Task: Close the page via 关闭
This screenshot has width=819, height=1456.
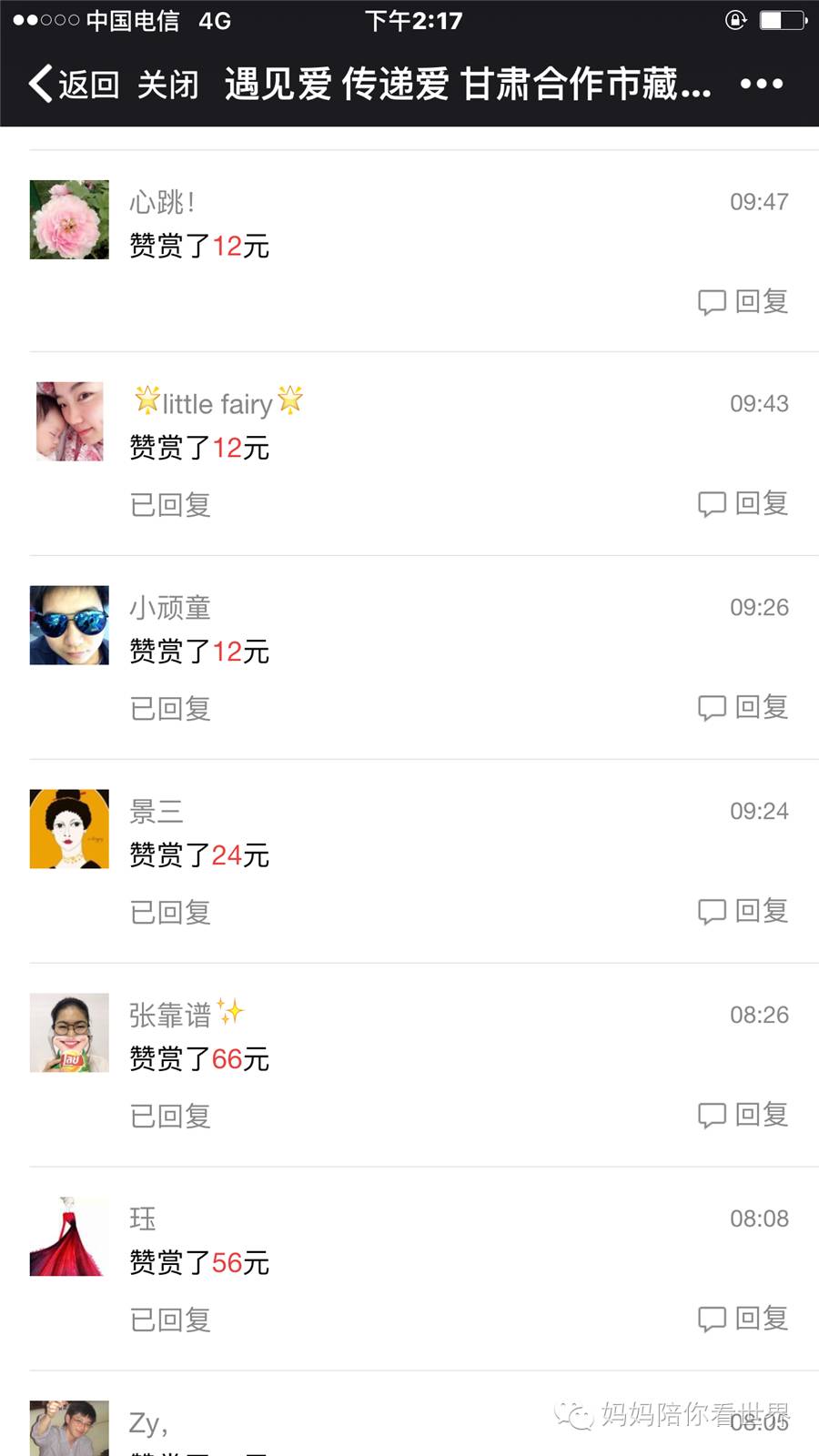Action: tap(167, 84)
